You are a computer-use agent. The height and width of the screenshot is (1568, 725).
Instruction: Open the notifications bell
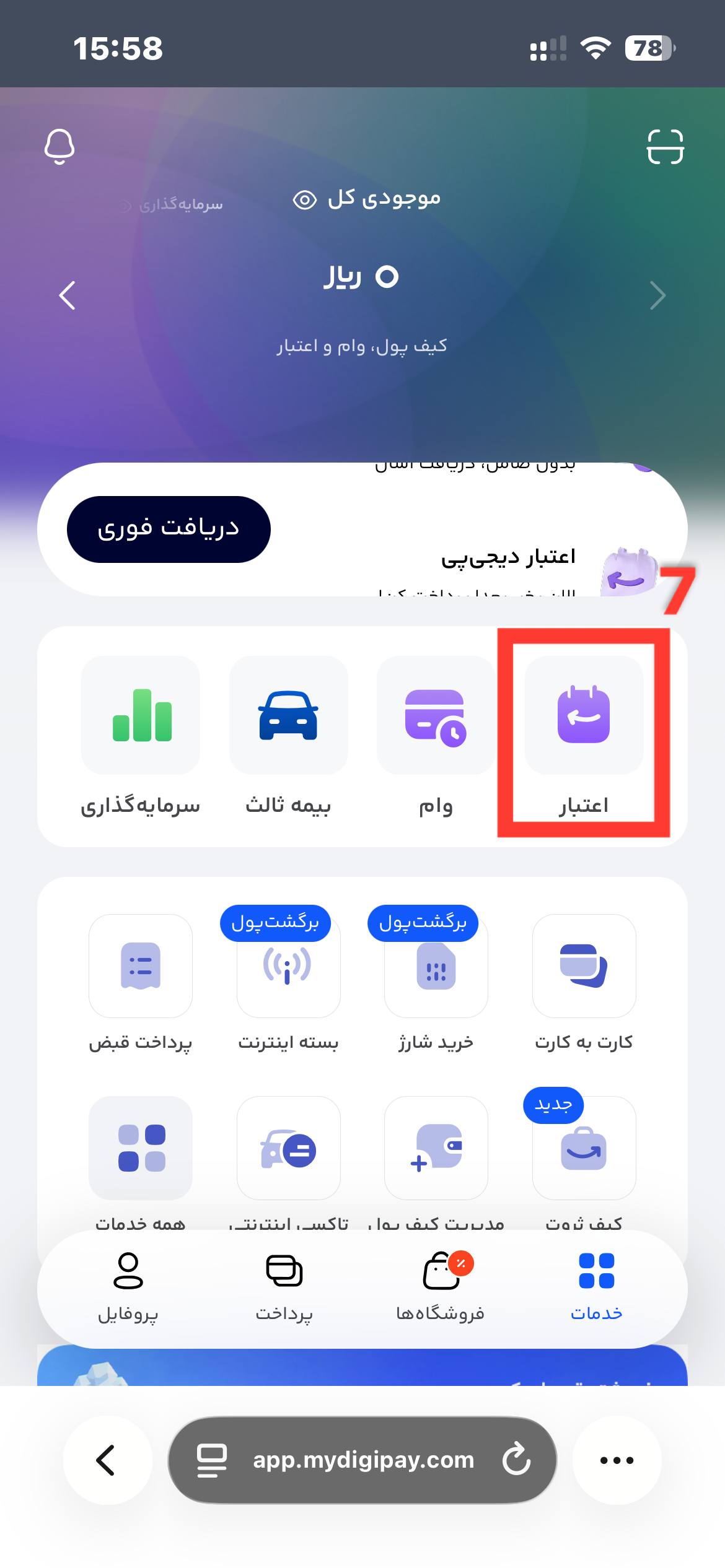tap(59, 147)
